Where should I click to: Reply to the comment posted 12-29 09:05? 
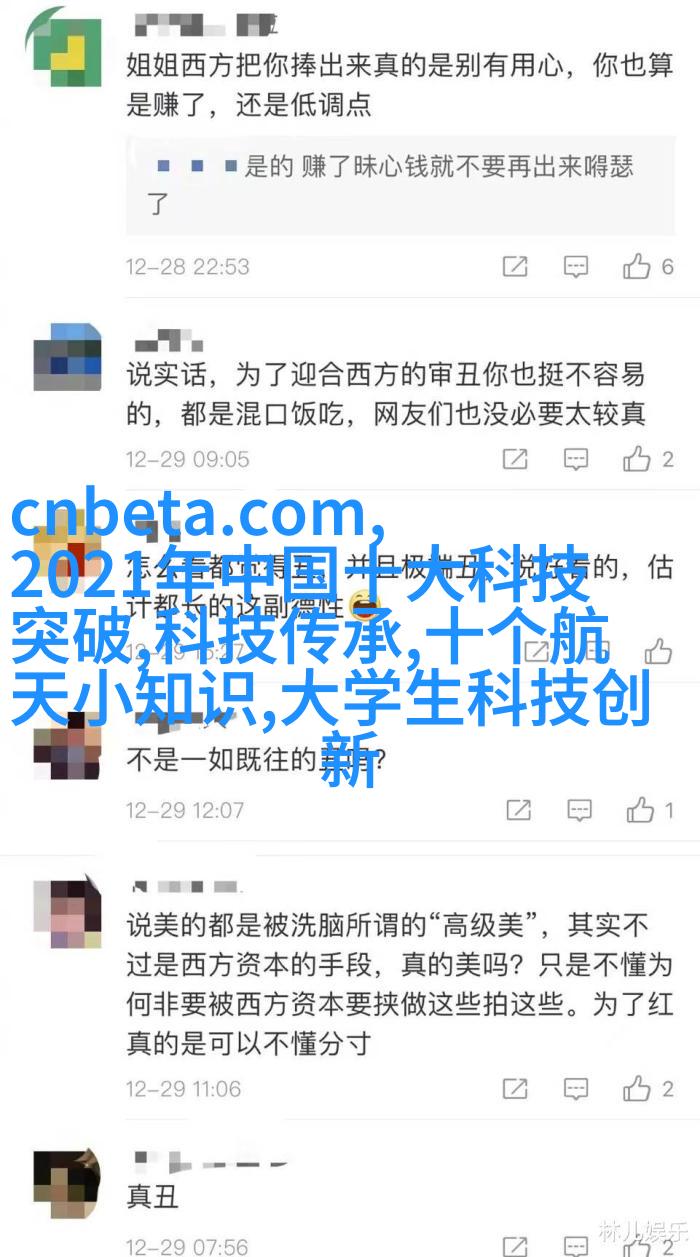point(575,459)
